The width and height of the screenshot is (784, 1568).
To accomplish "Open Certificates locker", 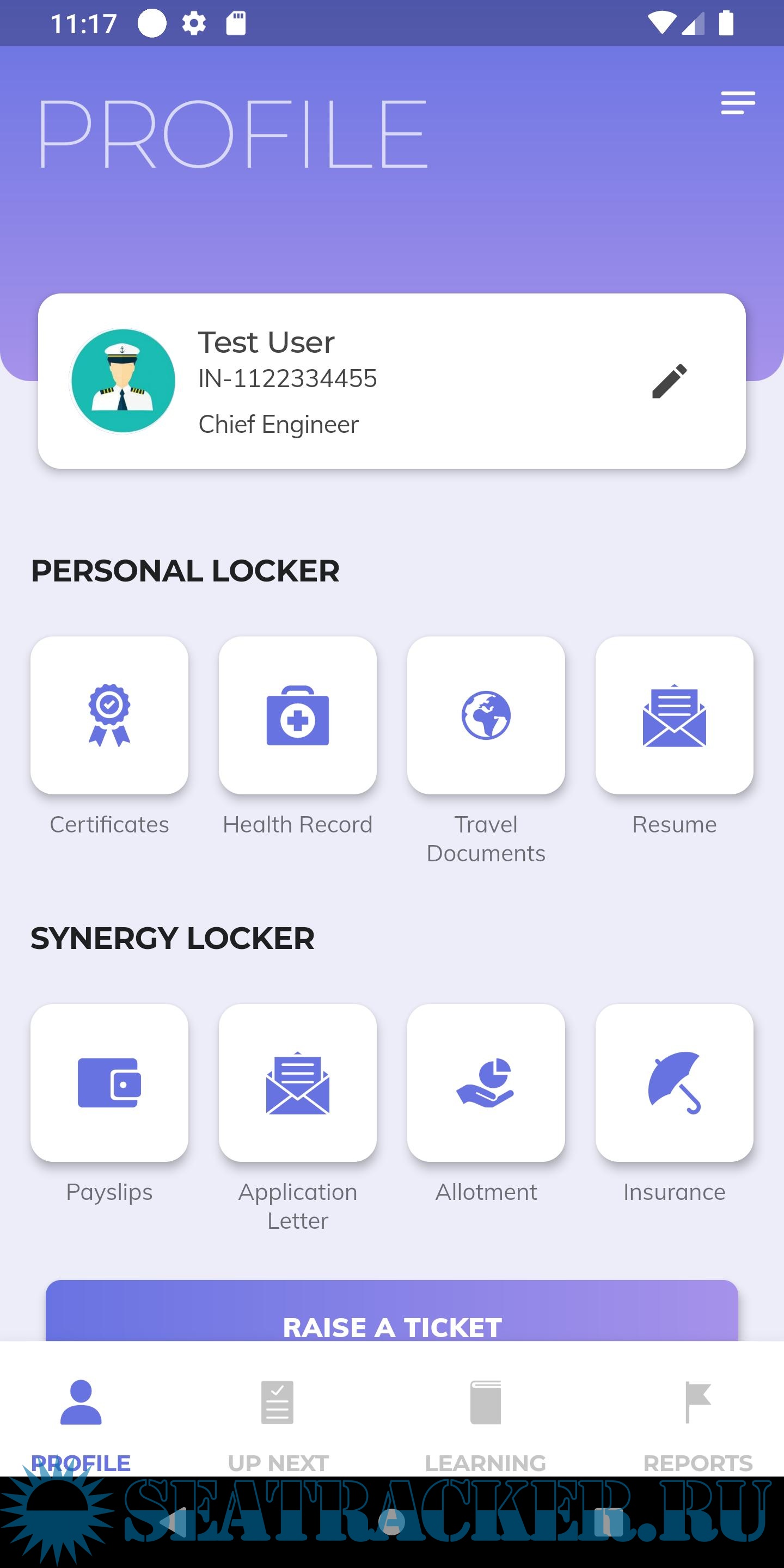I will (109, 716).
